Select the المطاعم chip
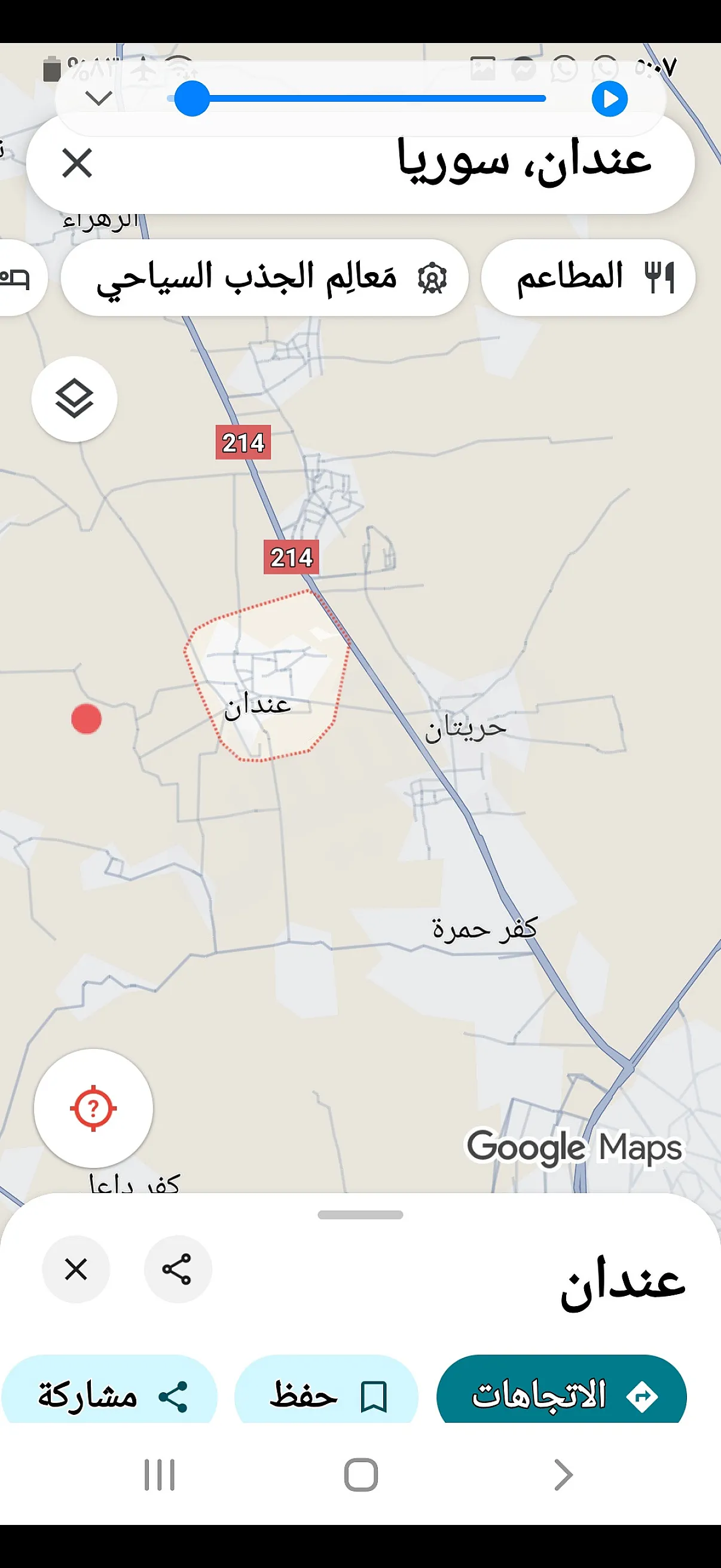Screen dimensions: 721x1568 [588, 277]
